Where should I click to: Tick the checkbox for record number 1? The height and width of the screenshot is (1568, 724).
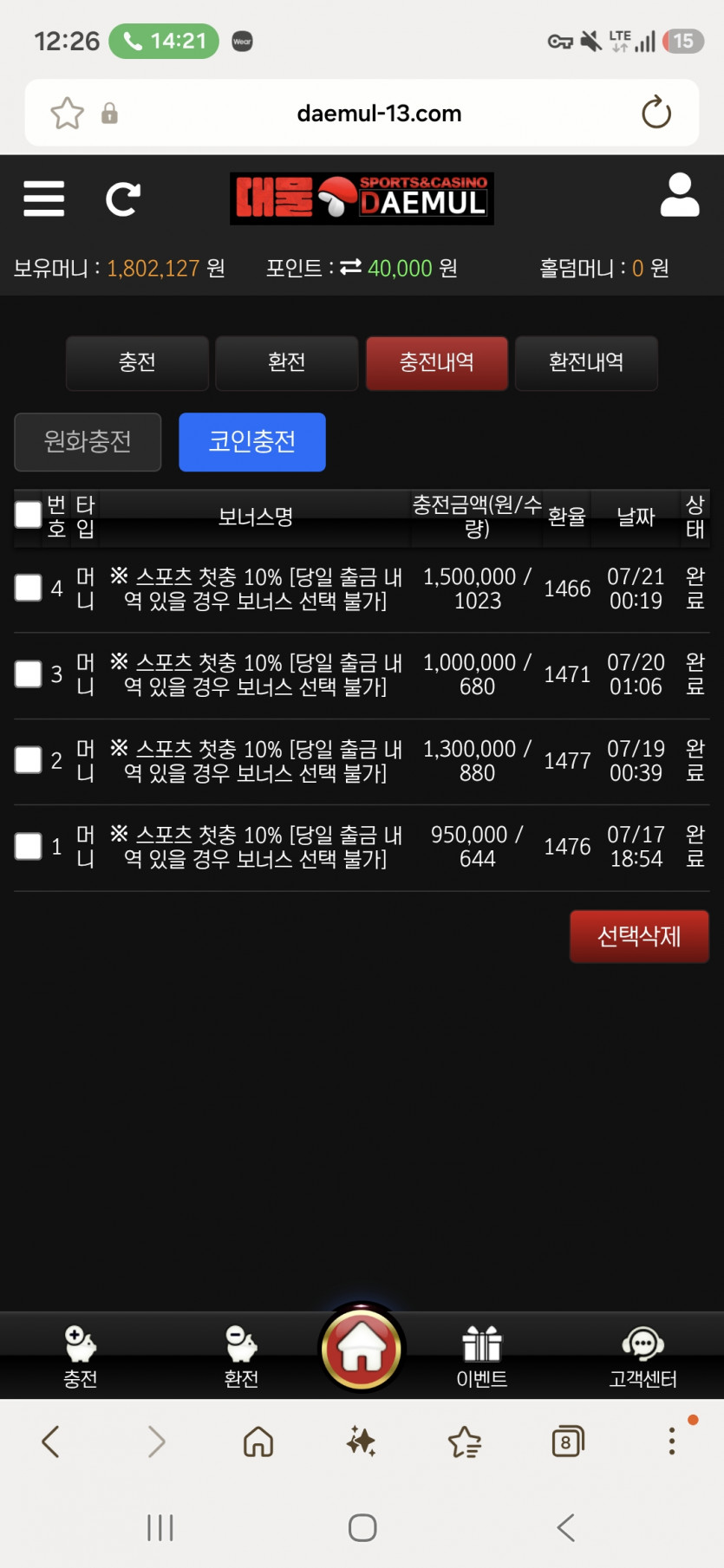coord(29,846)
